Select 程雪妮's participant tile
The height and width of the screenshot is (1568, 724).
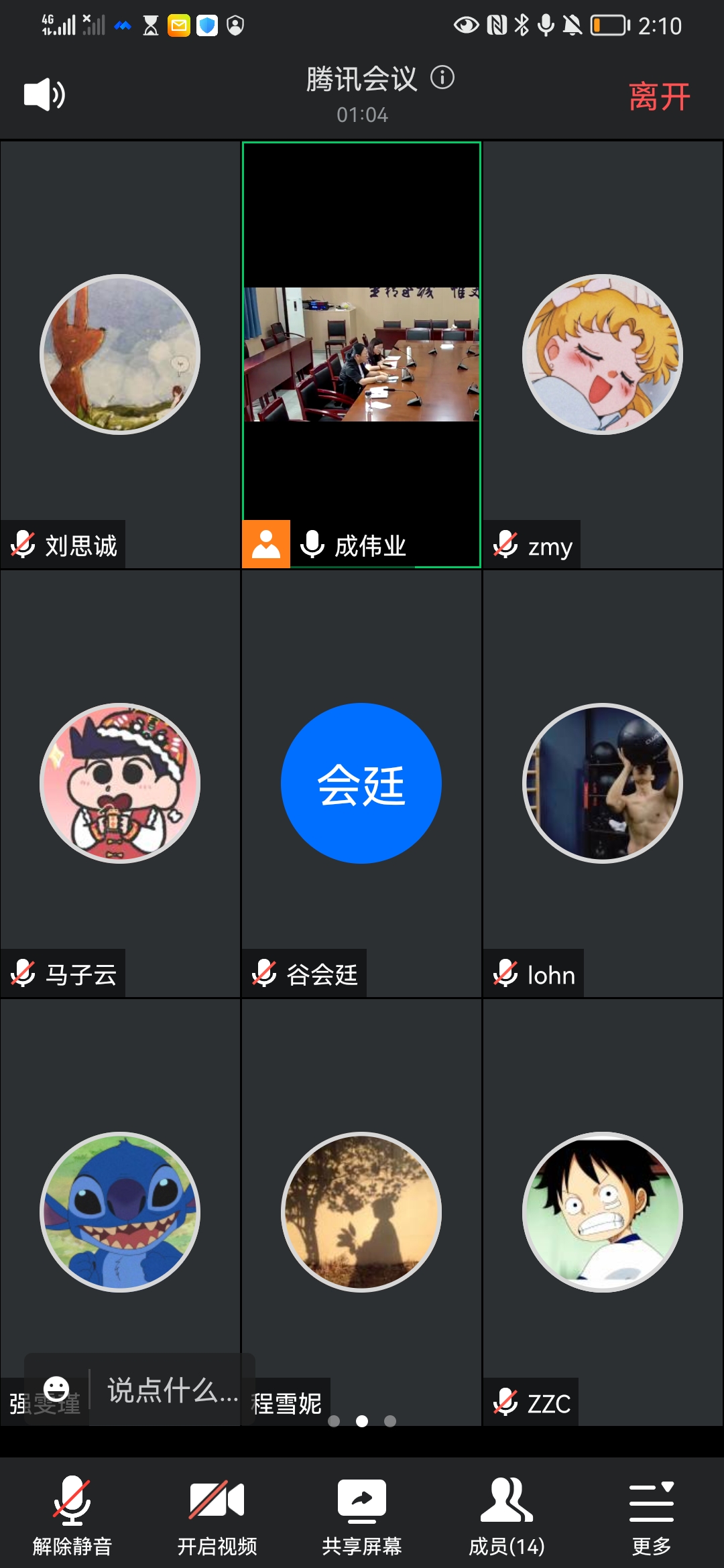tap(361, 1212)
